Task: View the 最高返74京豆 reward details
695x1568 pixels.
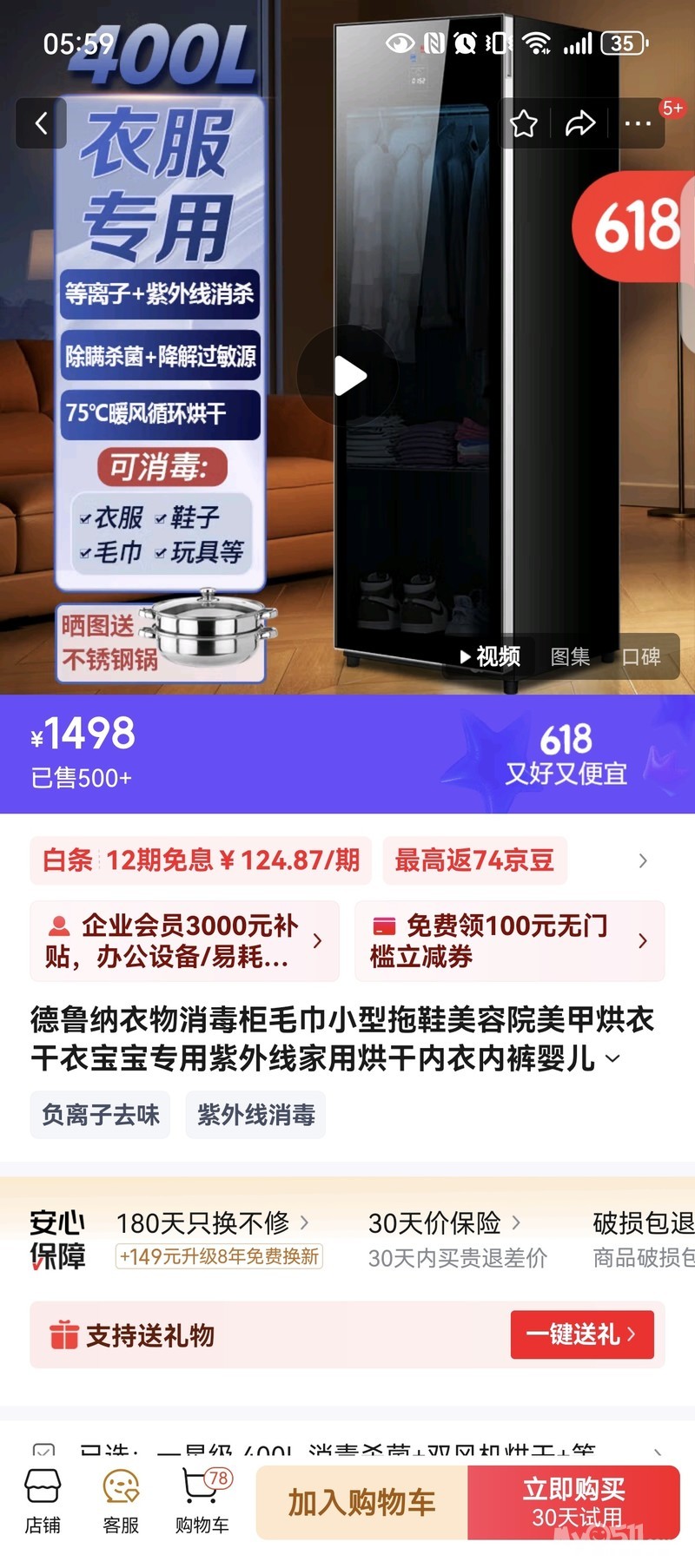Action: [474, 860]
